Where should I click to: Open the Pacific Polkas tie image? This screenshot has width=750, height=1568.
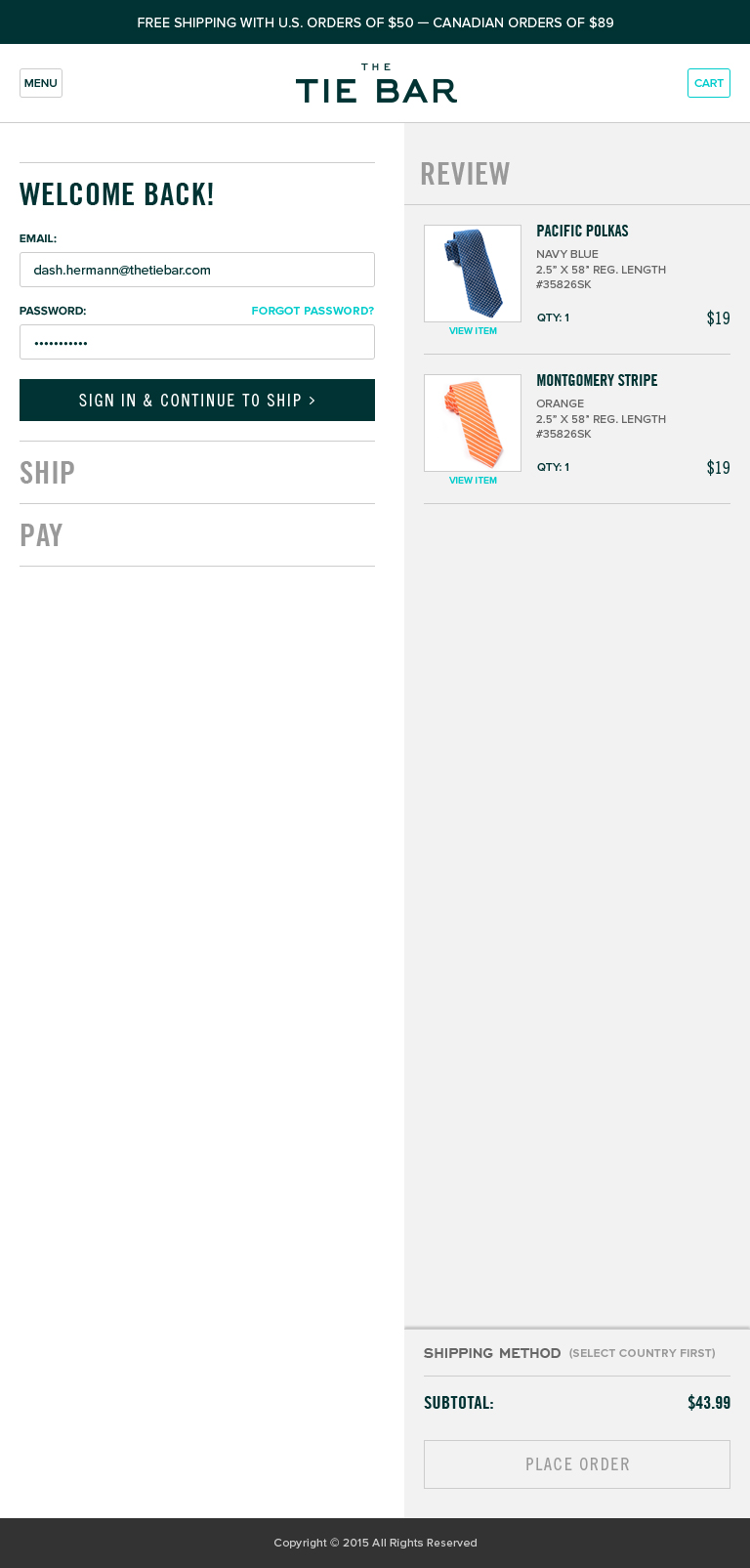click(473, 274)
